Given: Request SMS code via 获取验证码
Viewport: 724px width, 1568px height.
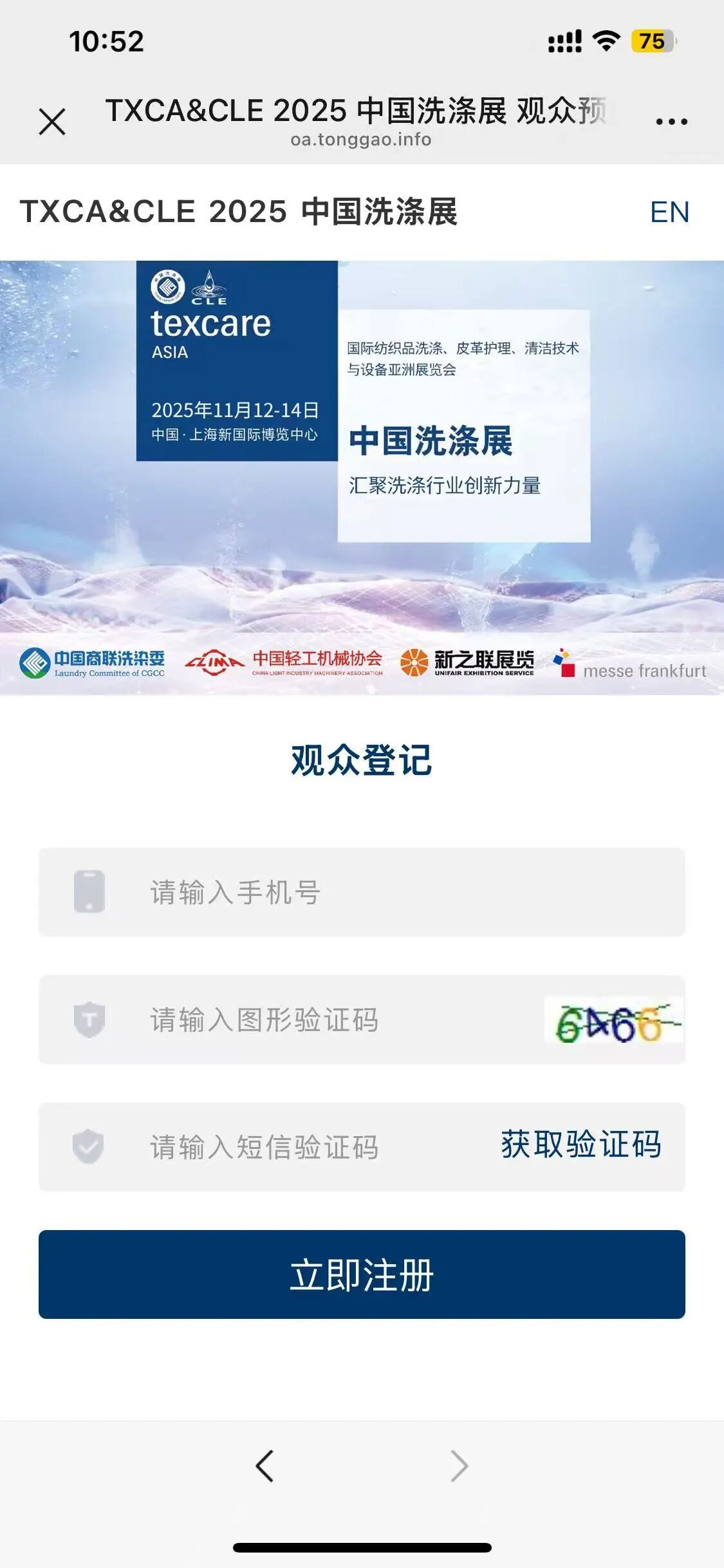Looking at the screenshot, I should click(580, 1145).
